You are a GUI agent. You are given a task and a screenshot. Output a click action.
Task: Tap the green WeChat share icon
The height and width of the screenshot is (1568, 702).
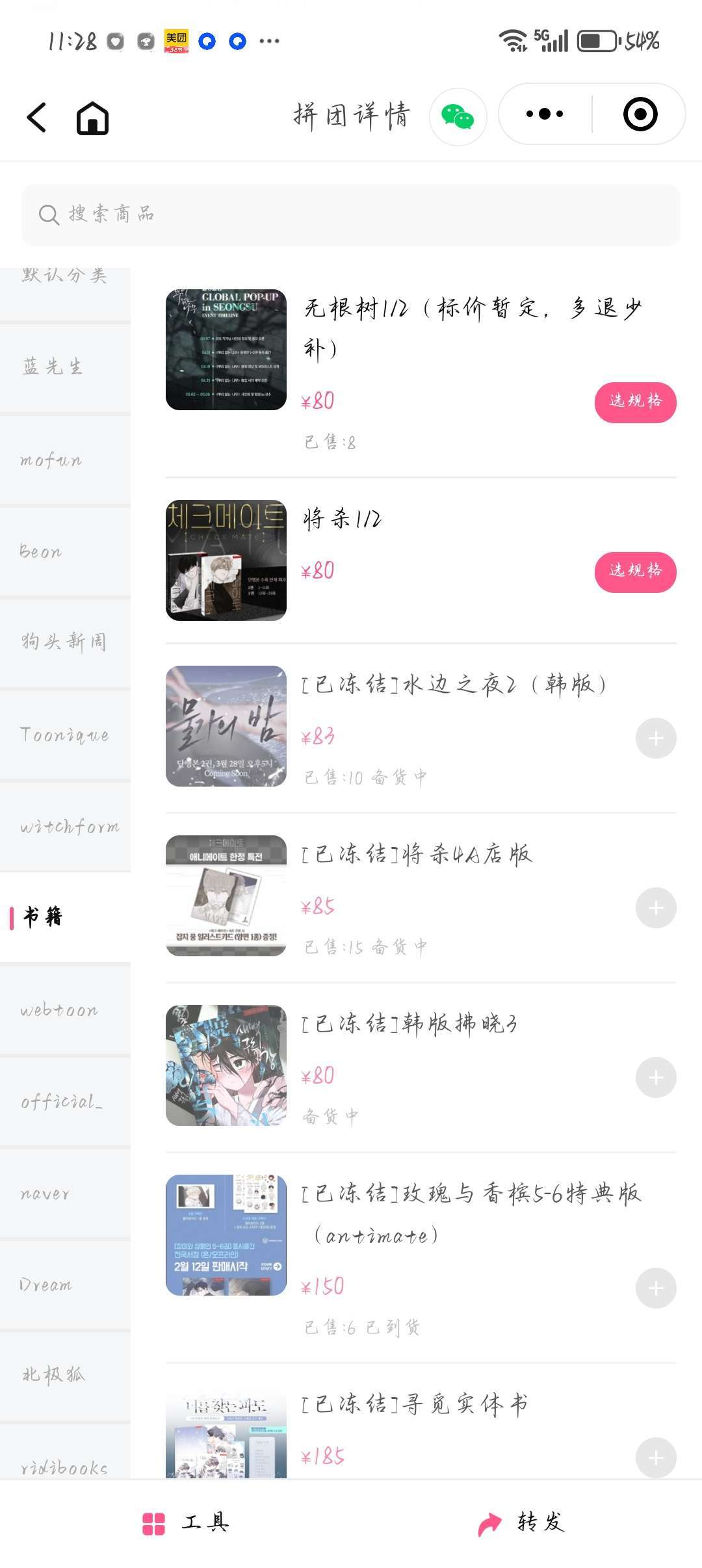[x=458, y=117]
